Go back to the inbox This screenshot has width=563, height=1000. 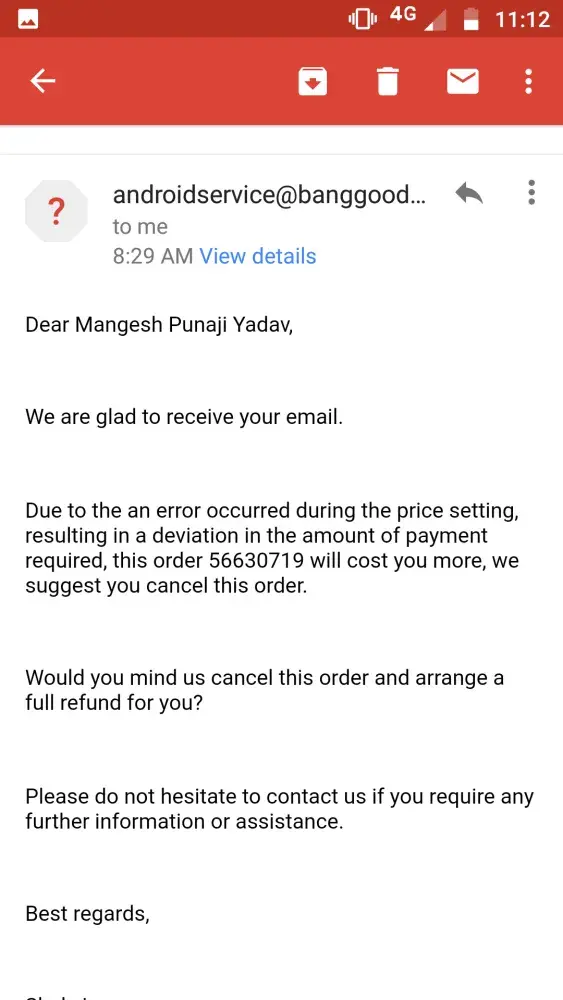[43, 81]
